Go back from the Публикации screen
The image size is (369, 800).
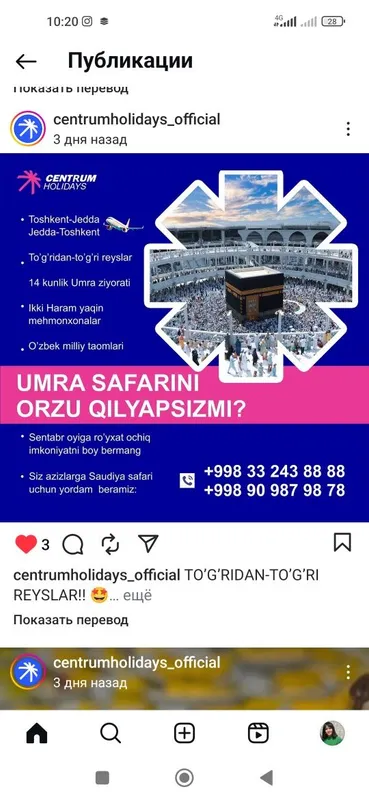26,62
